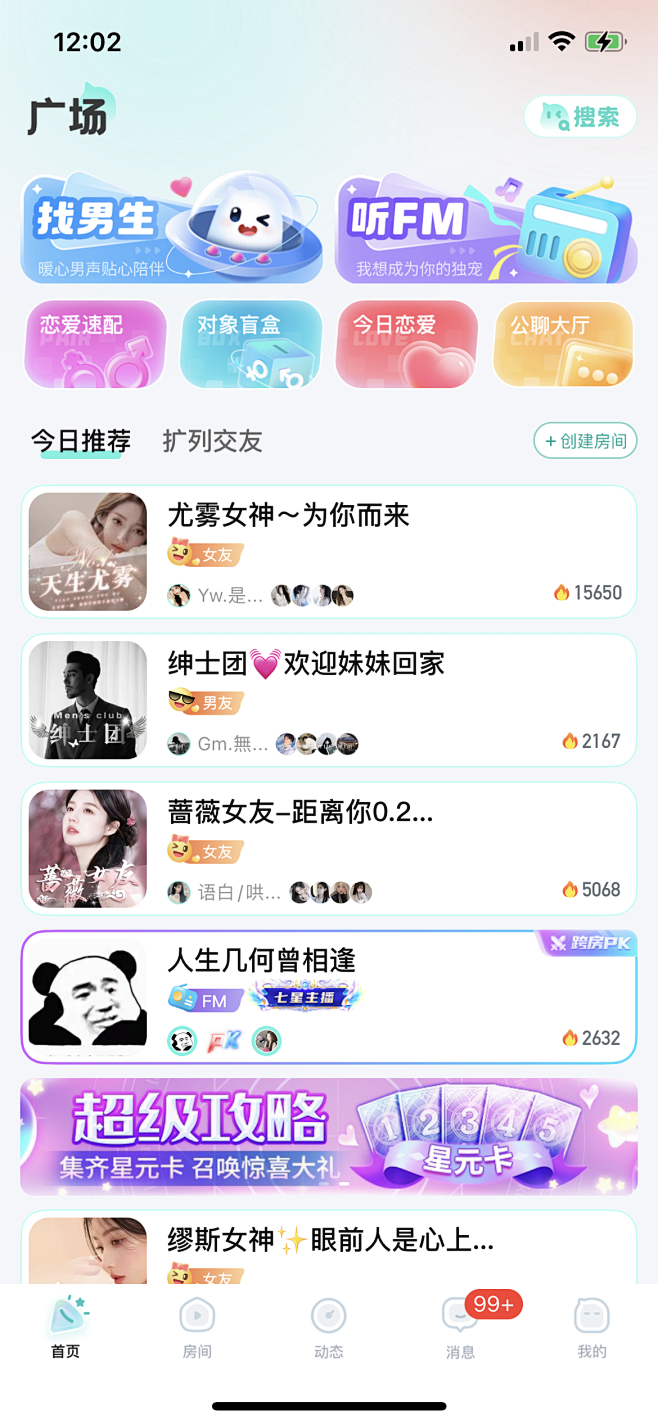Select the 恋爱速配 tile
The image size is (658, 1424).
[95, 344]
